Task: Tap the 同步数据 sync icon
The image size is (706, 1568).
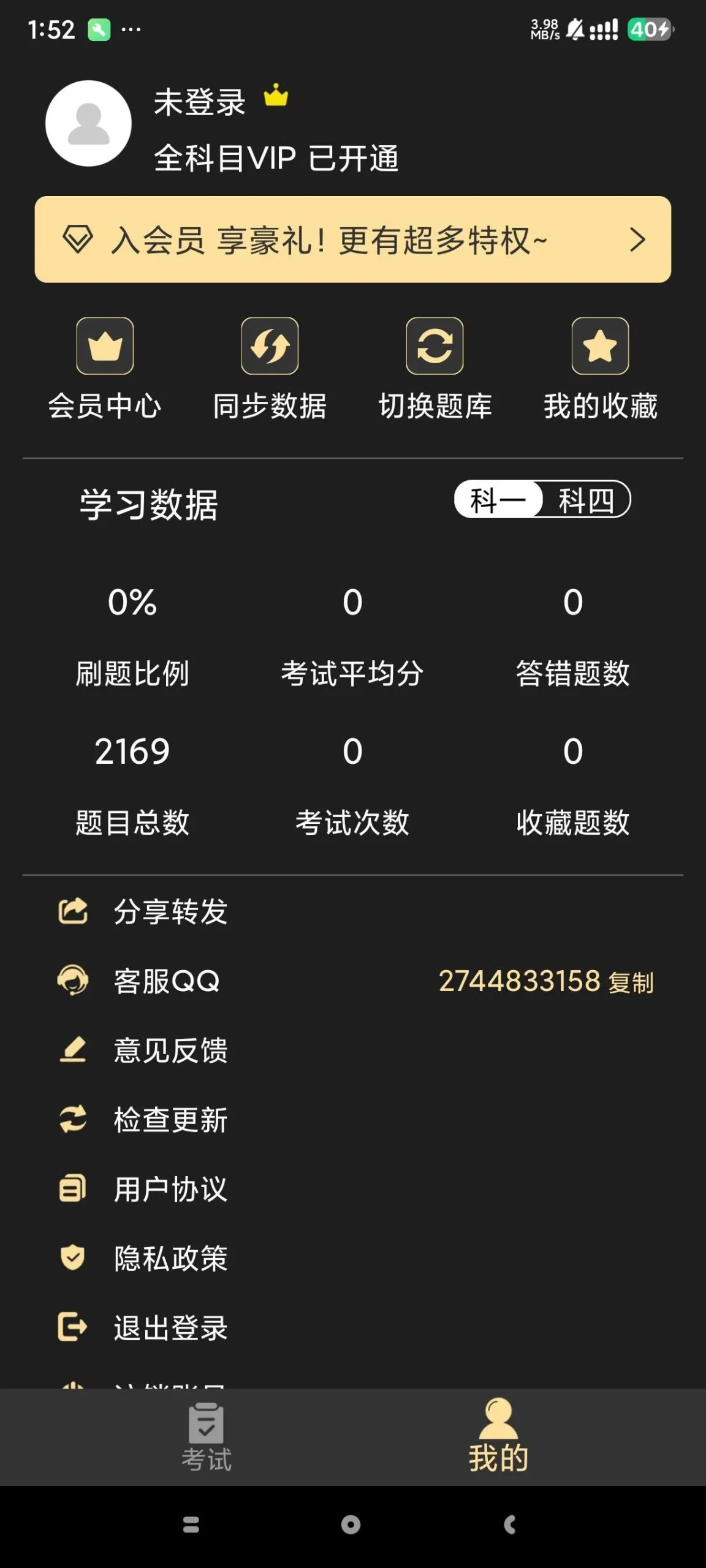Action: (x=270, y=346)
